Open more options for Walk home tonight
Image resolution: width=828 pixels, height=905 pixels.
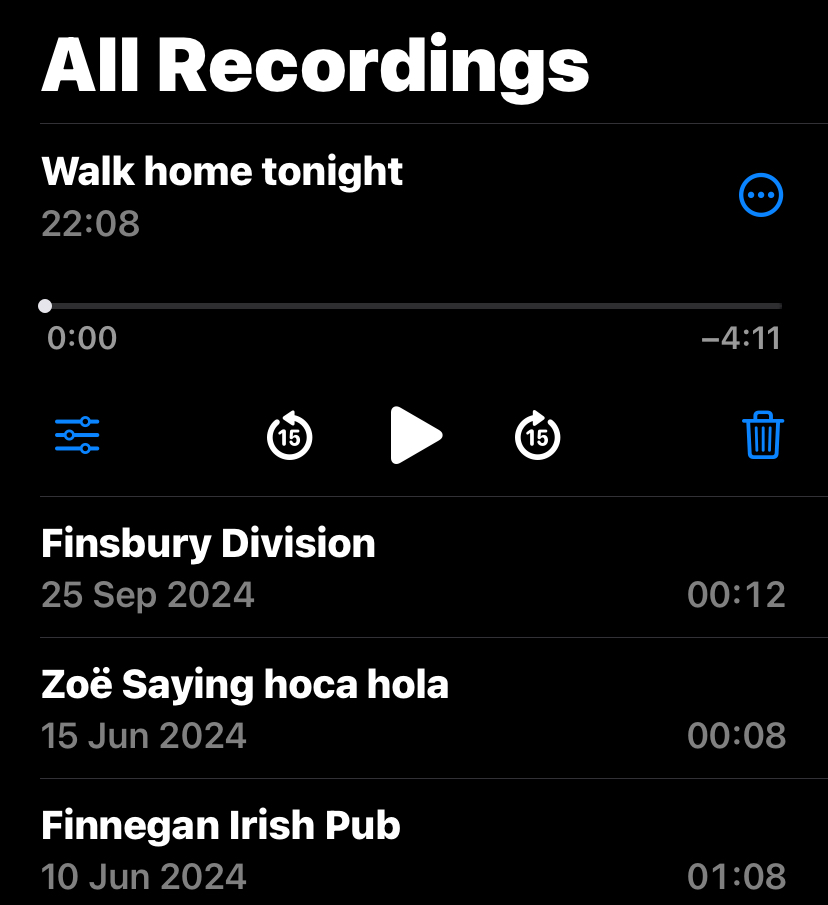click(x=761, y=195)
